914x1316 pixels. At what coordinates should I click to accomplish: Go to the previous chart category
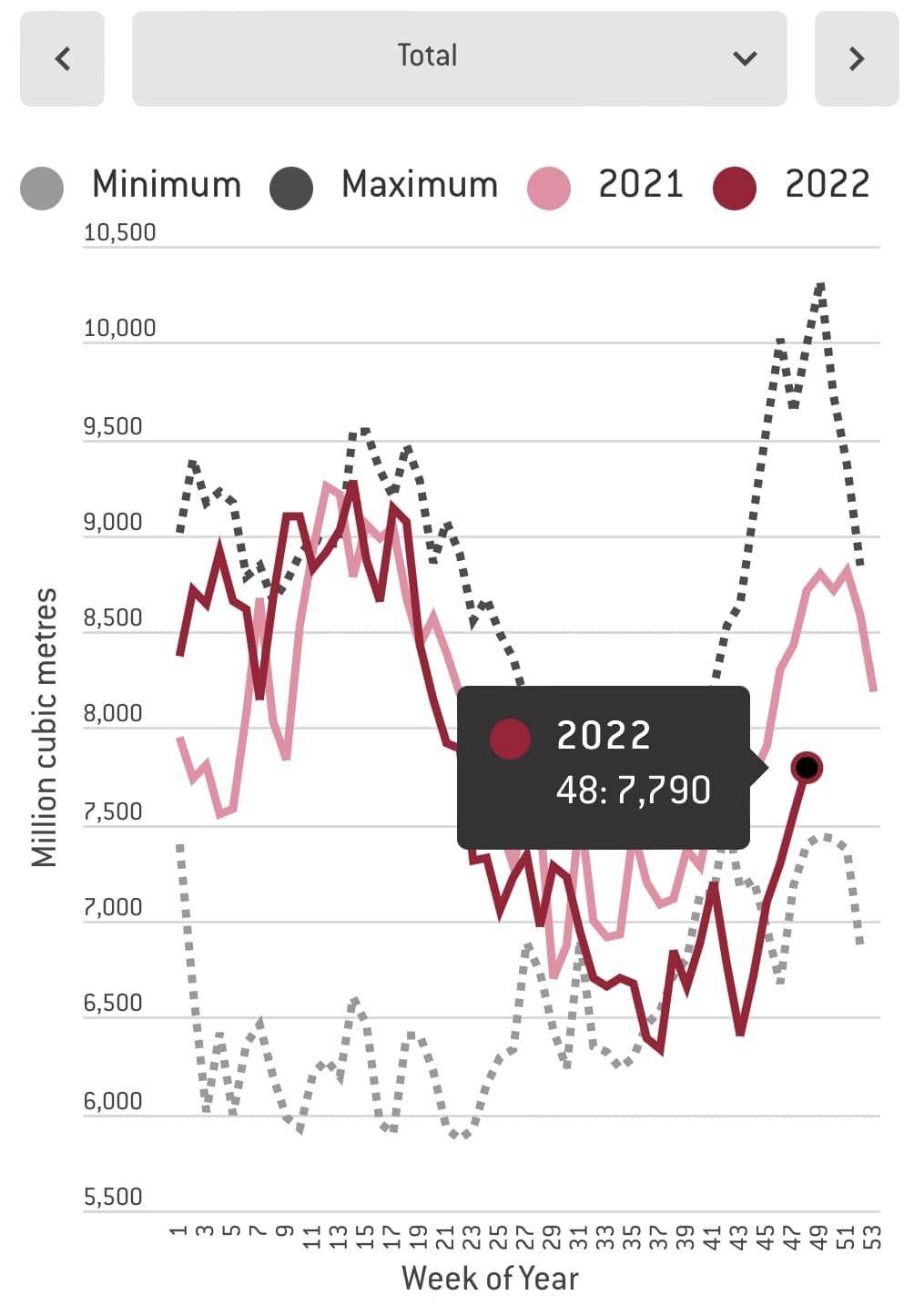pyautogui.click(x=62, y=59)
